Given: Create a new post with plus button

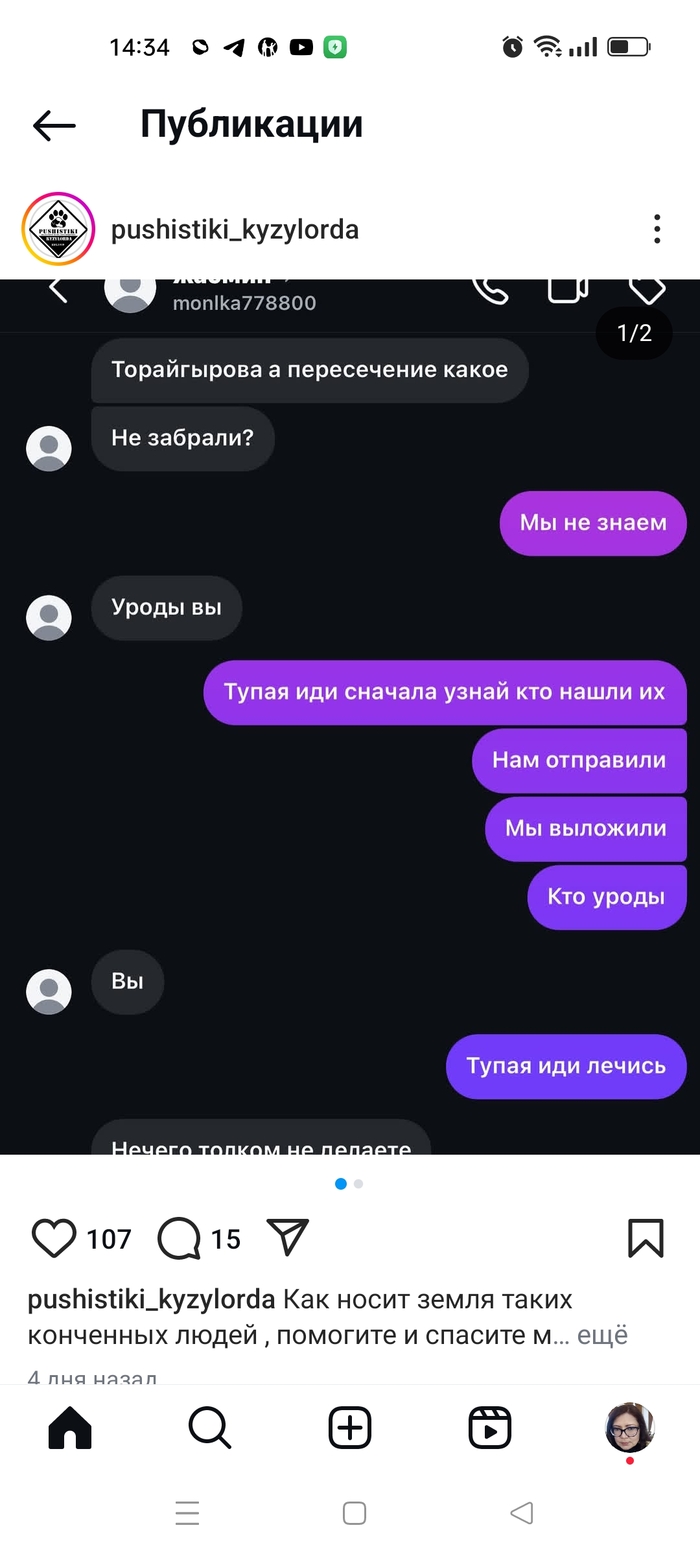Looking at the screenshot, I should pyautogui.click(x=350, y=1427).
